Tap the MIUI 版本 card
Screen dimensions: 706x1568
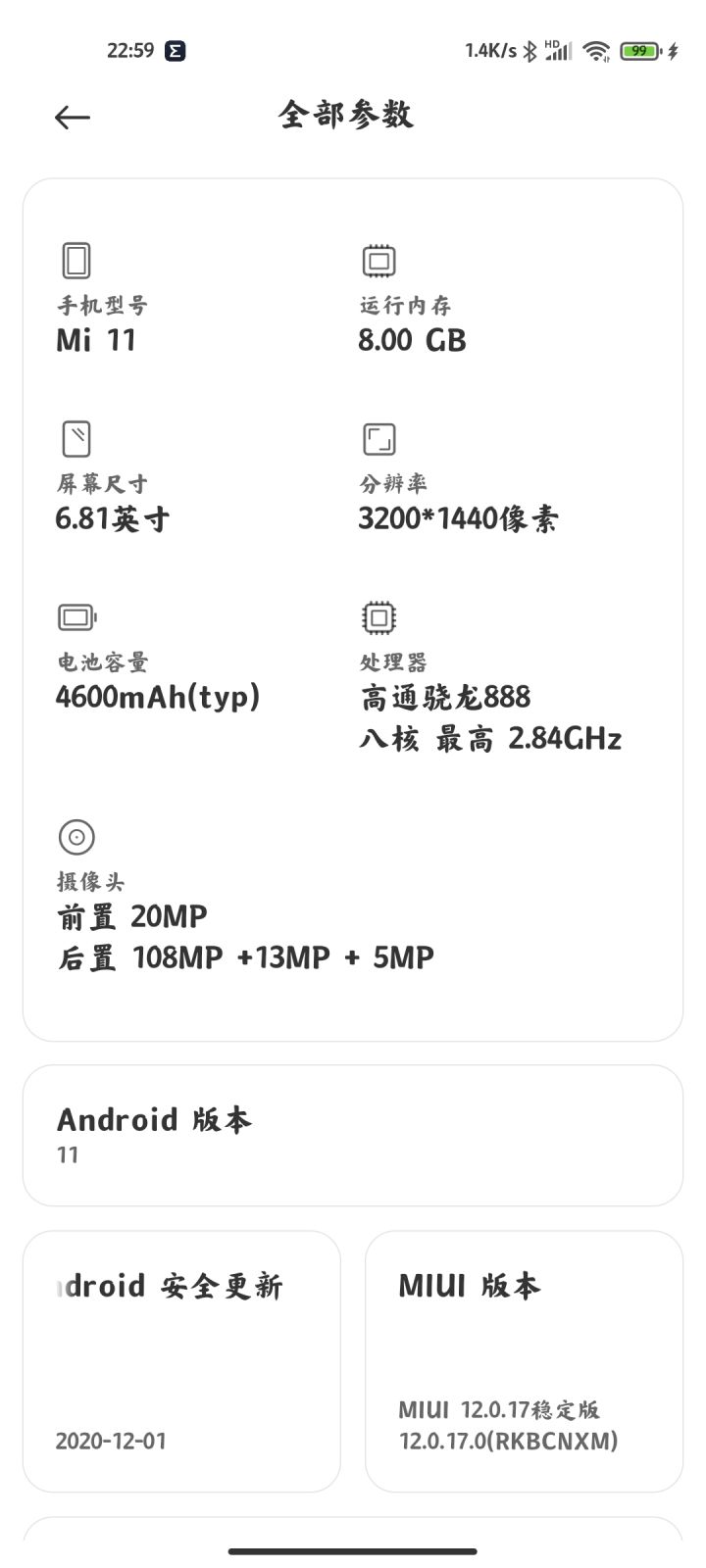[x=524, y=1360]
